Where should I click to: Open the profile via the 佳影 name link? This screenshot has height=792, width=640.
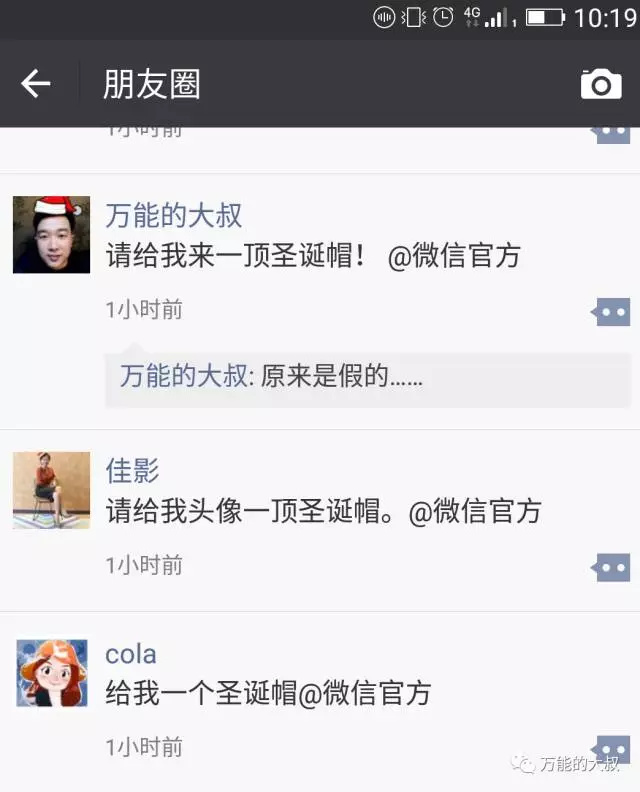(x=132, y=470)
